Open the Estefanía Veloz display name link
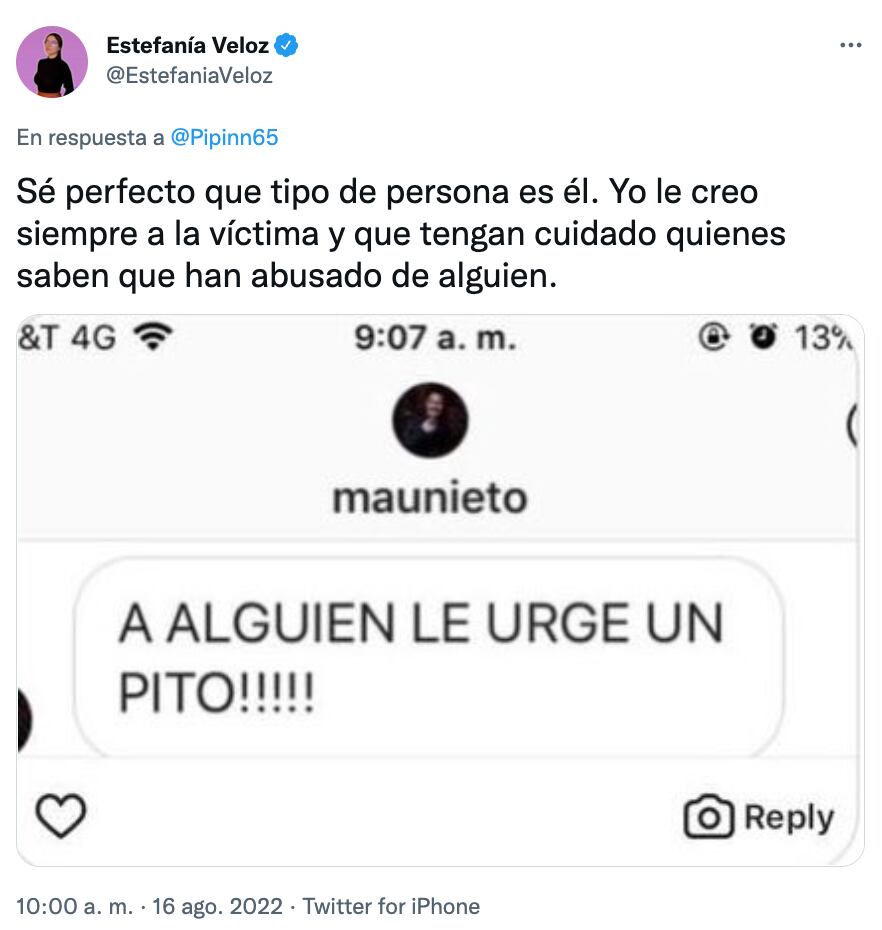Viewport: 882px width, 930px height. tap(187, 46)
